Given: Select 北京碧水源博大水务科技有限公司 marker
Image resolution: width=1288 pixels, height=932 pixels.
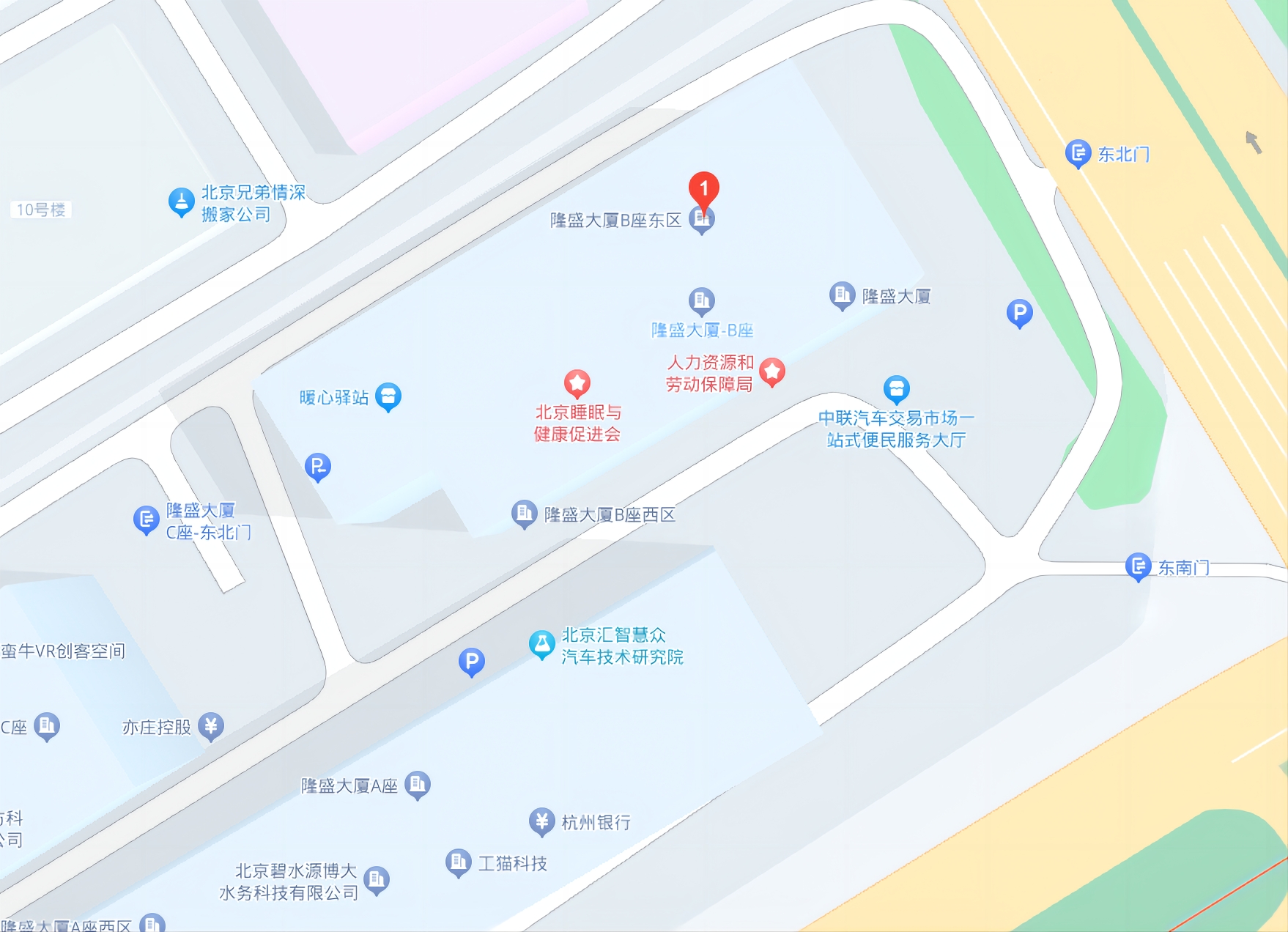Looking at the screenshot, I should coord(377,880).
